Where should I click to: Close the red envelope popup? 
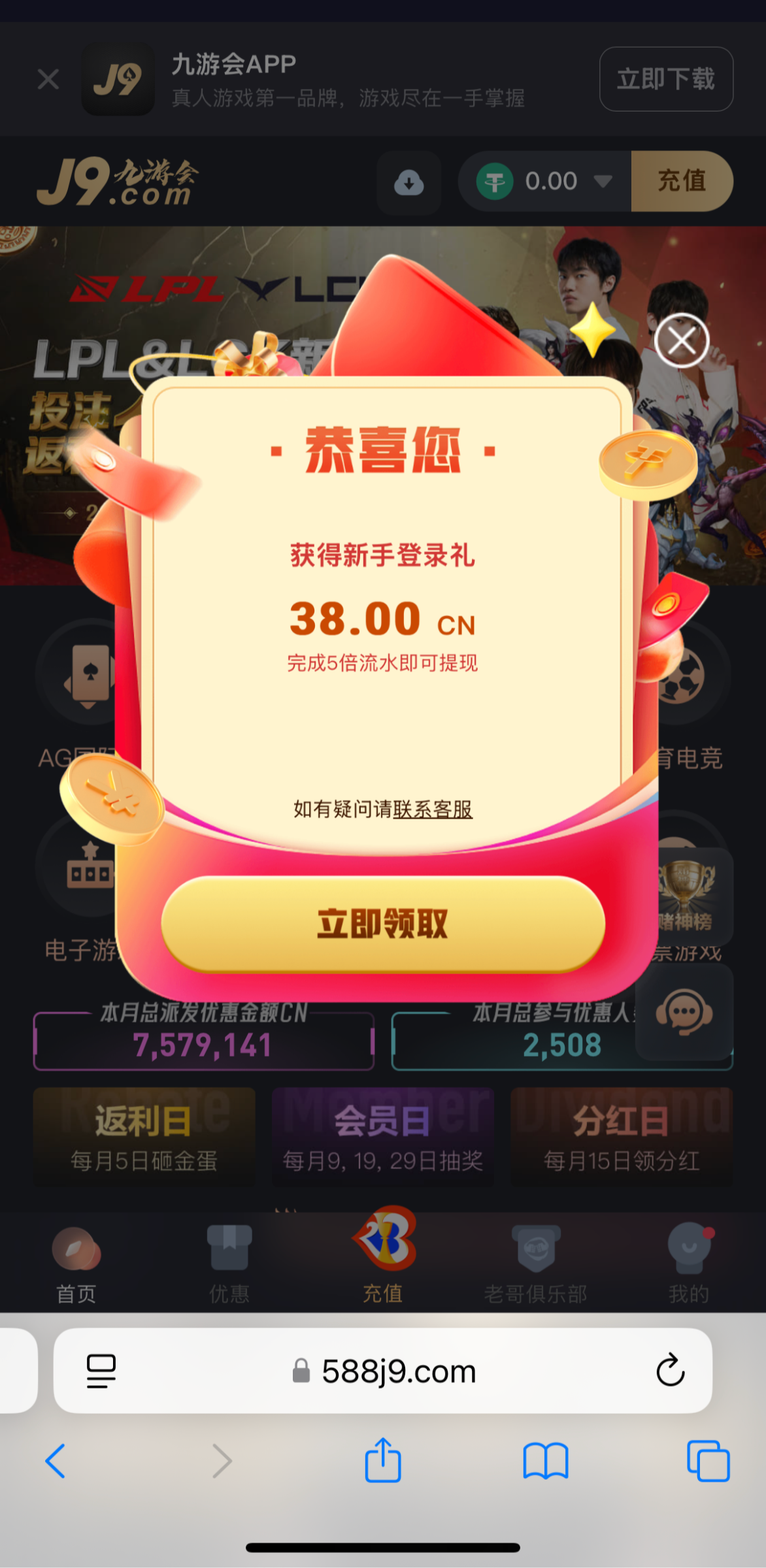tap(682, 340)
